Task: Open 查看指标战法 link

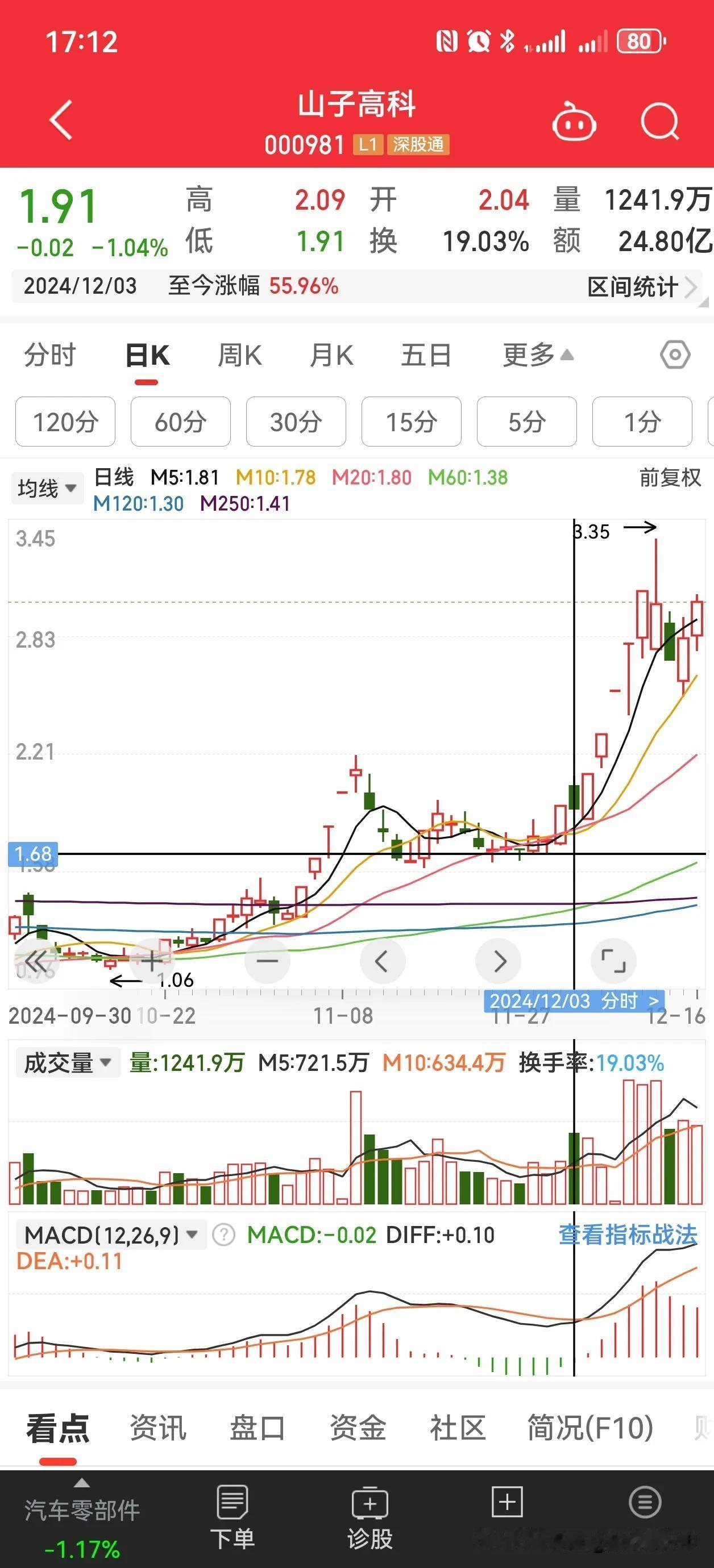Action: pos(628,1235)
